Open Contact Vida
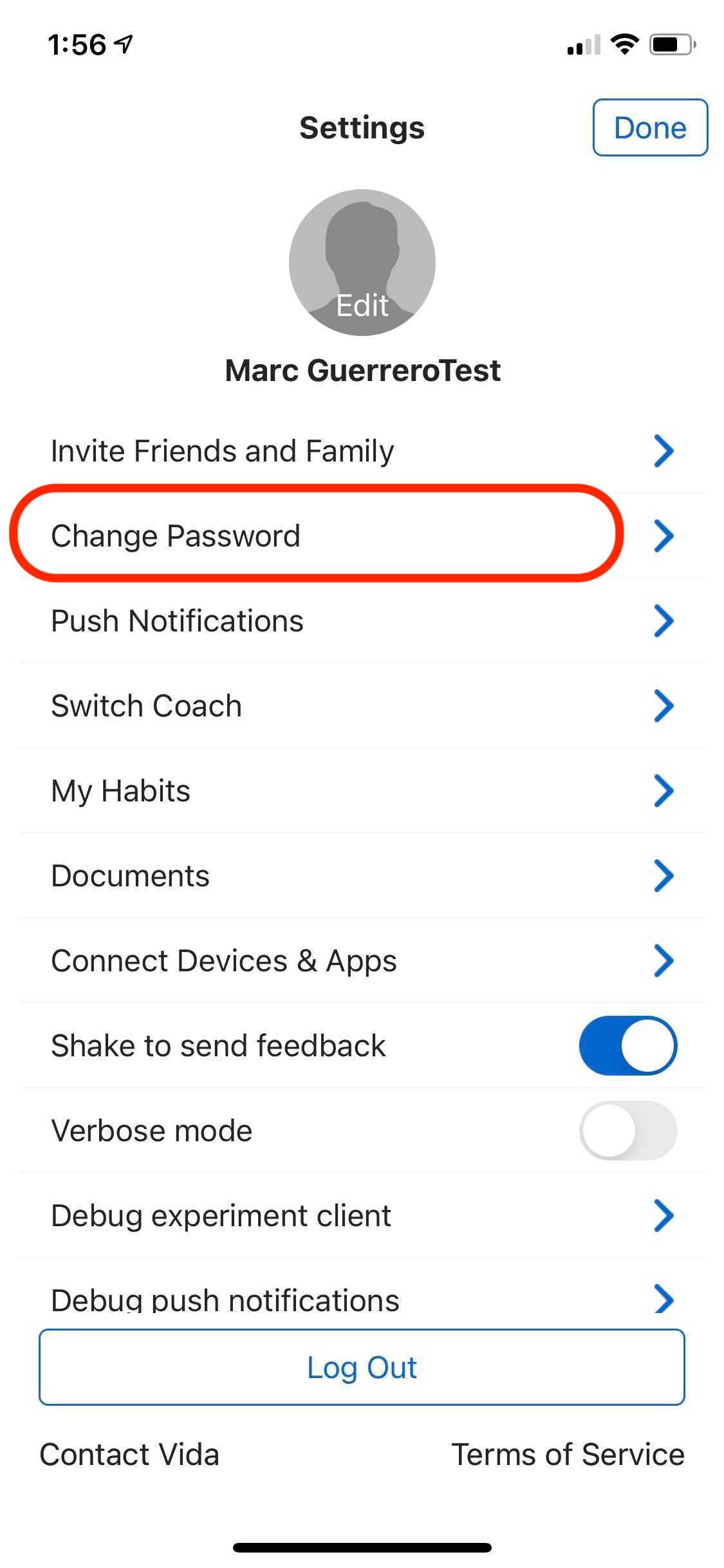The height and width of the screenshot is (1568, 724). pos(129,1455)
